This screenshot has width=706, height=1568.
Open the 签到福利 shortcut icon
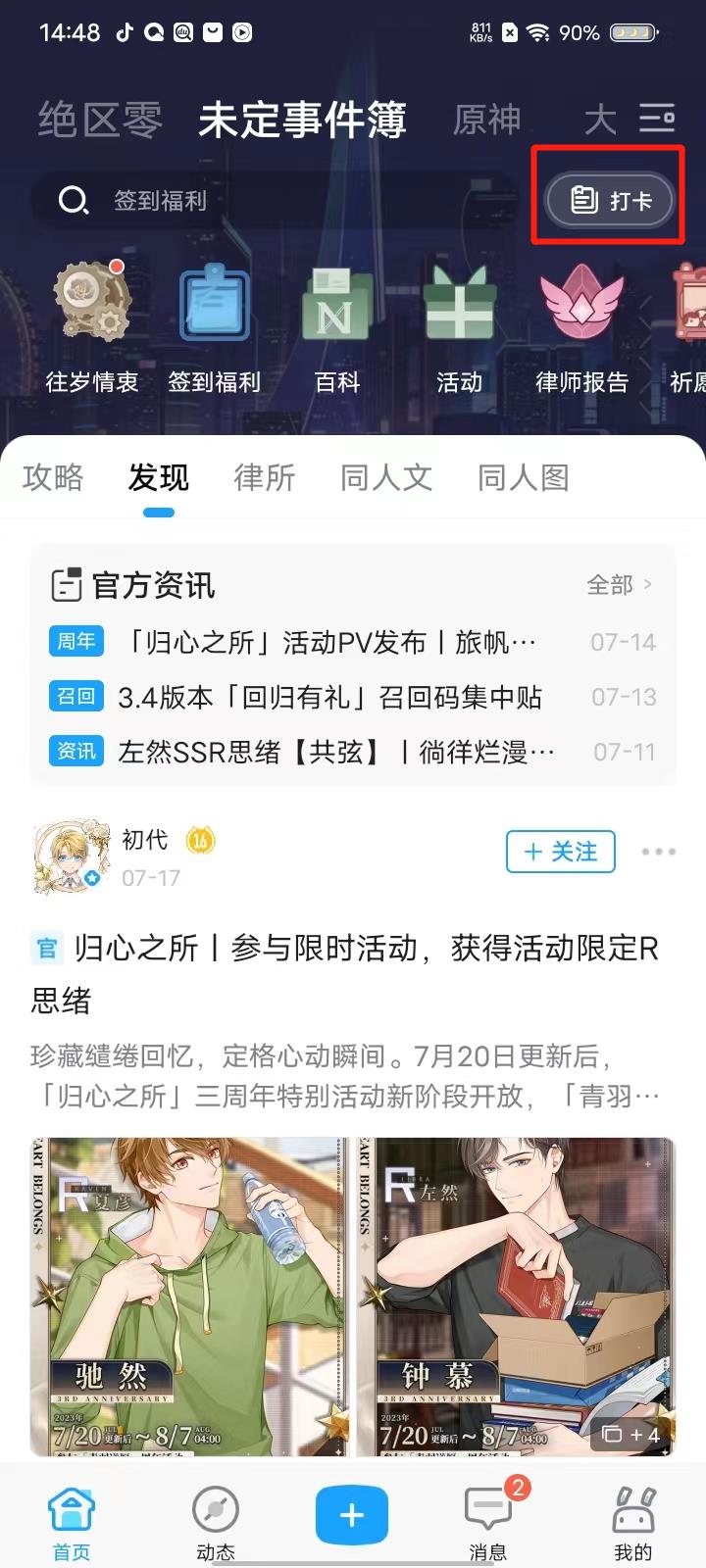[214, 304]
